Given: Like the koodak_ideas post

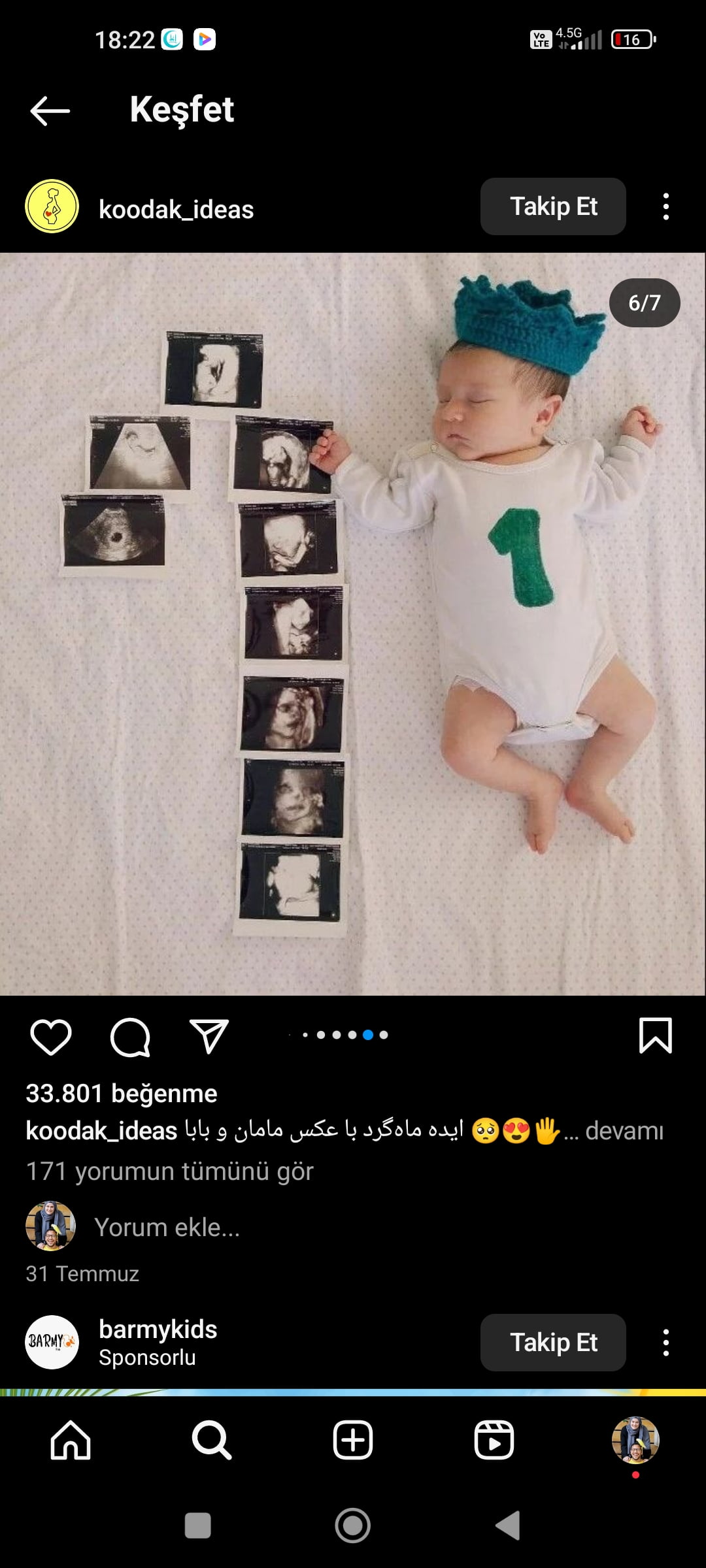Looking at the screenshot, I should point(51,1036).
